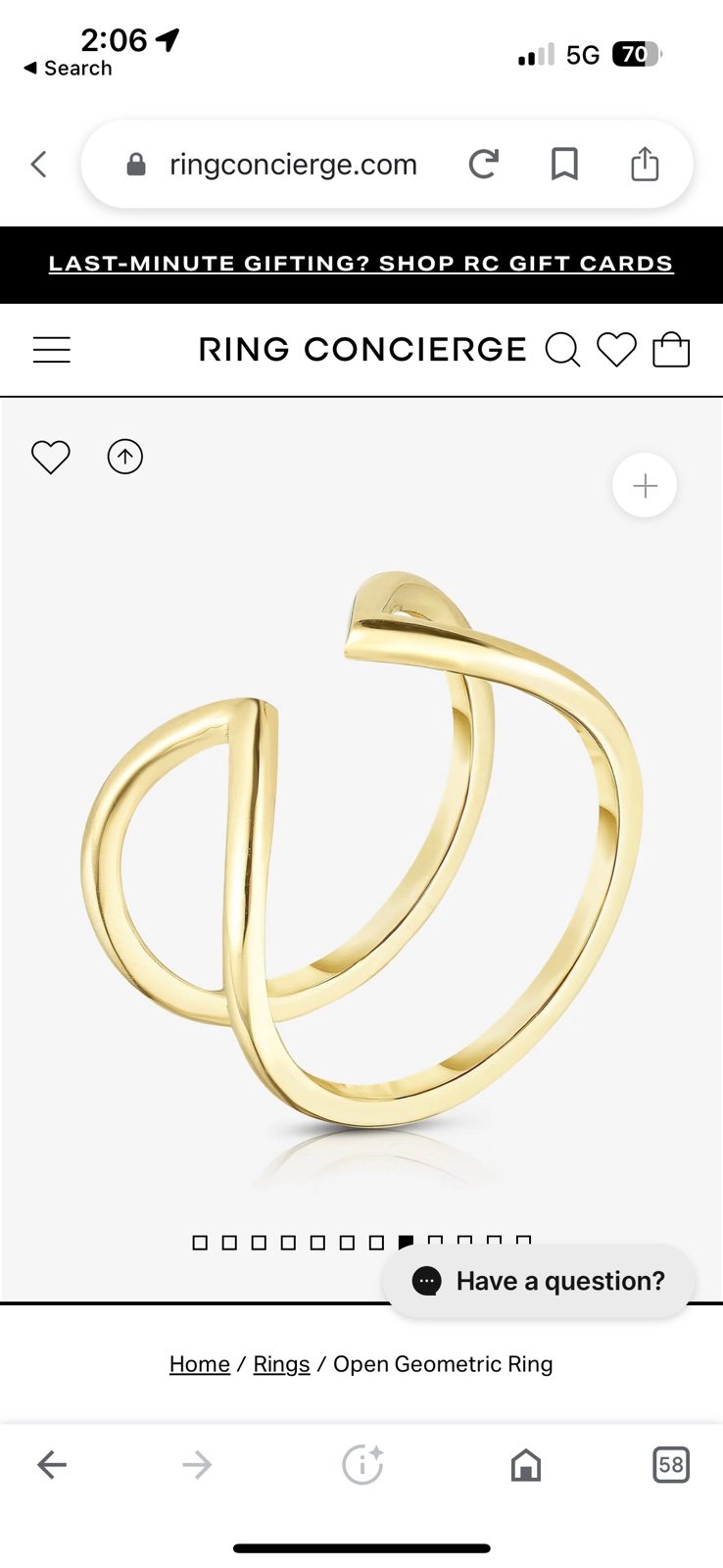Tap the circled up-arrow share icon on image

coord(125,457)
